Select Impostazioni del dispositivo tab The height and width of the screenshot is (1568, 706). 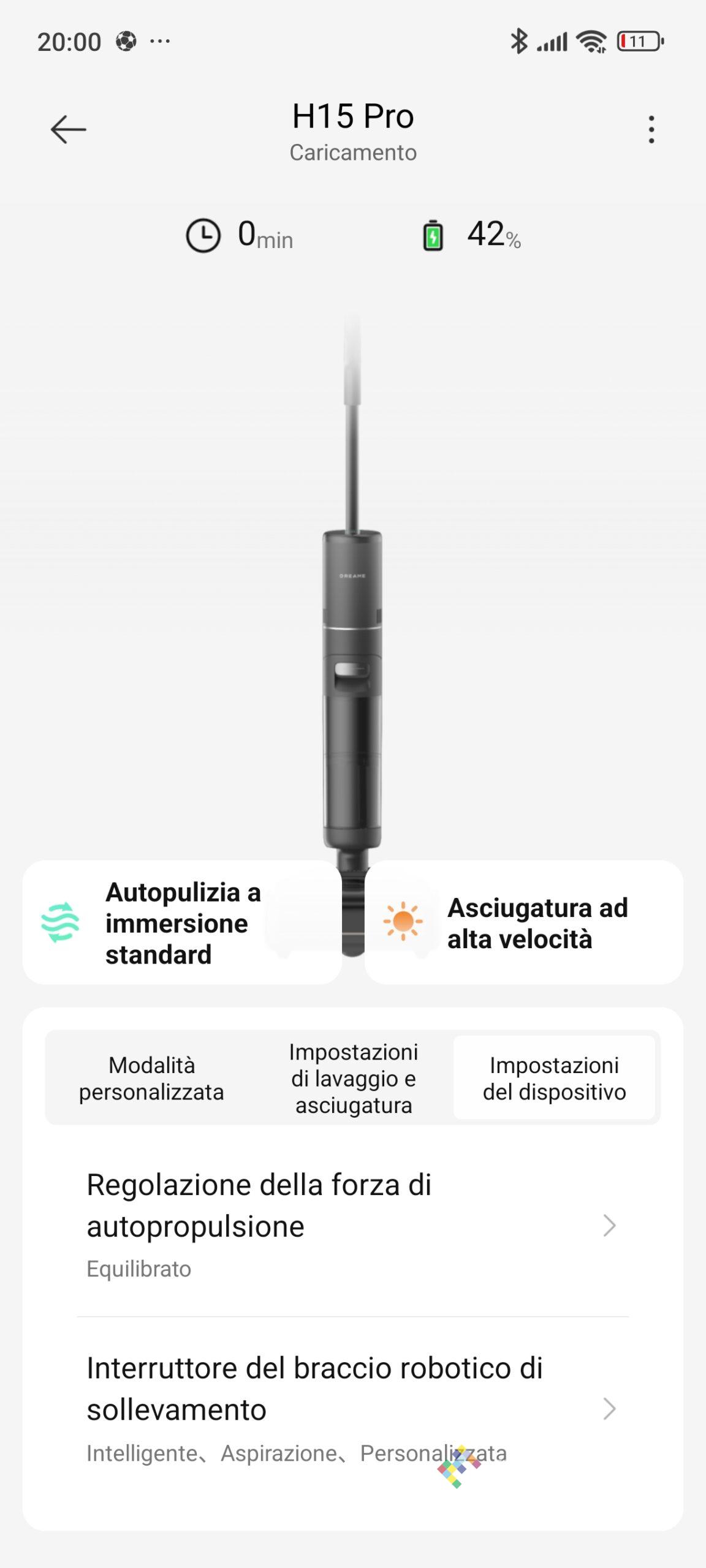554,1079
